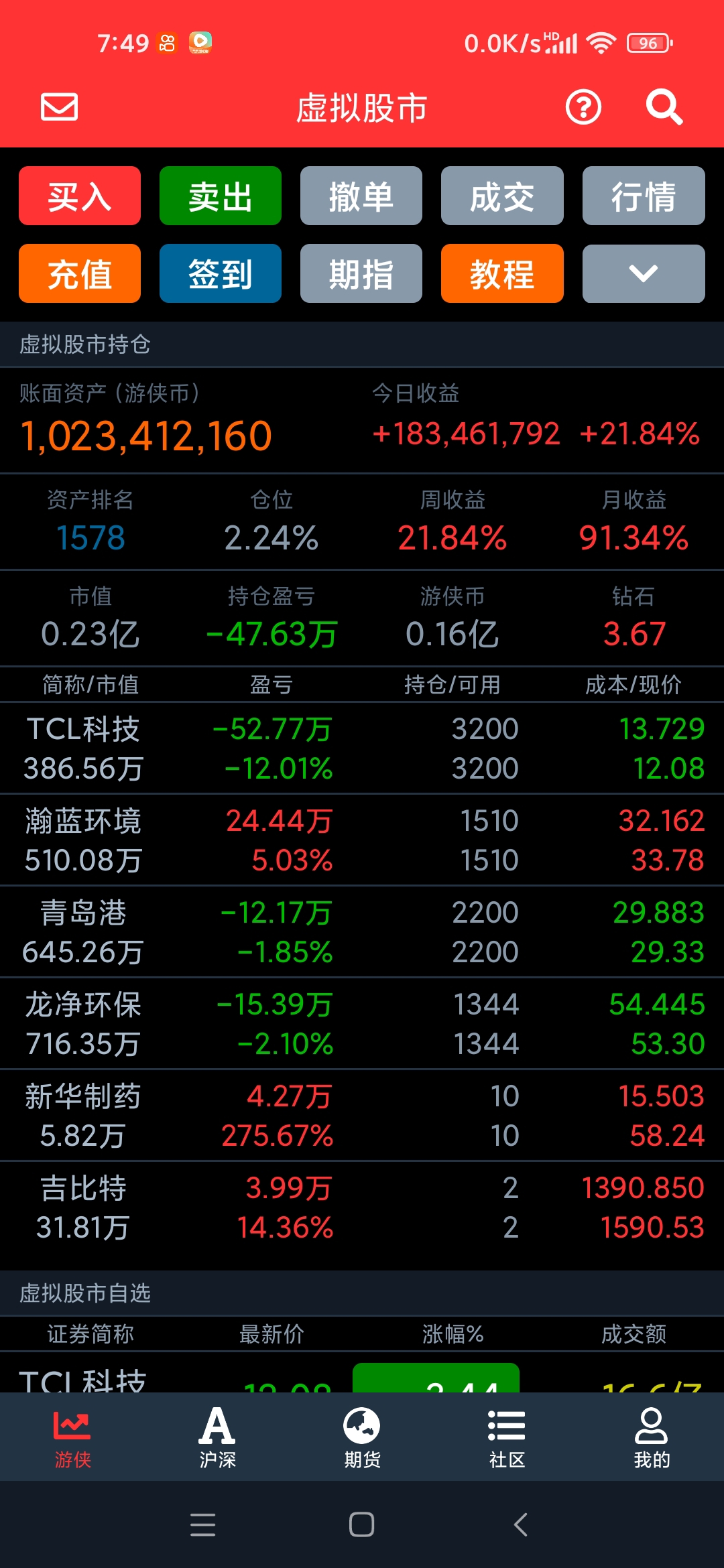Open 撤单 to cancel orders
Viewport: 724px width, 1568px height.
point(361,196)
